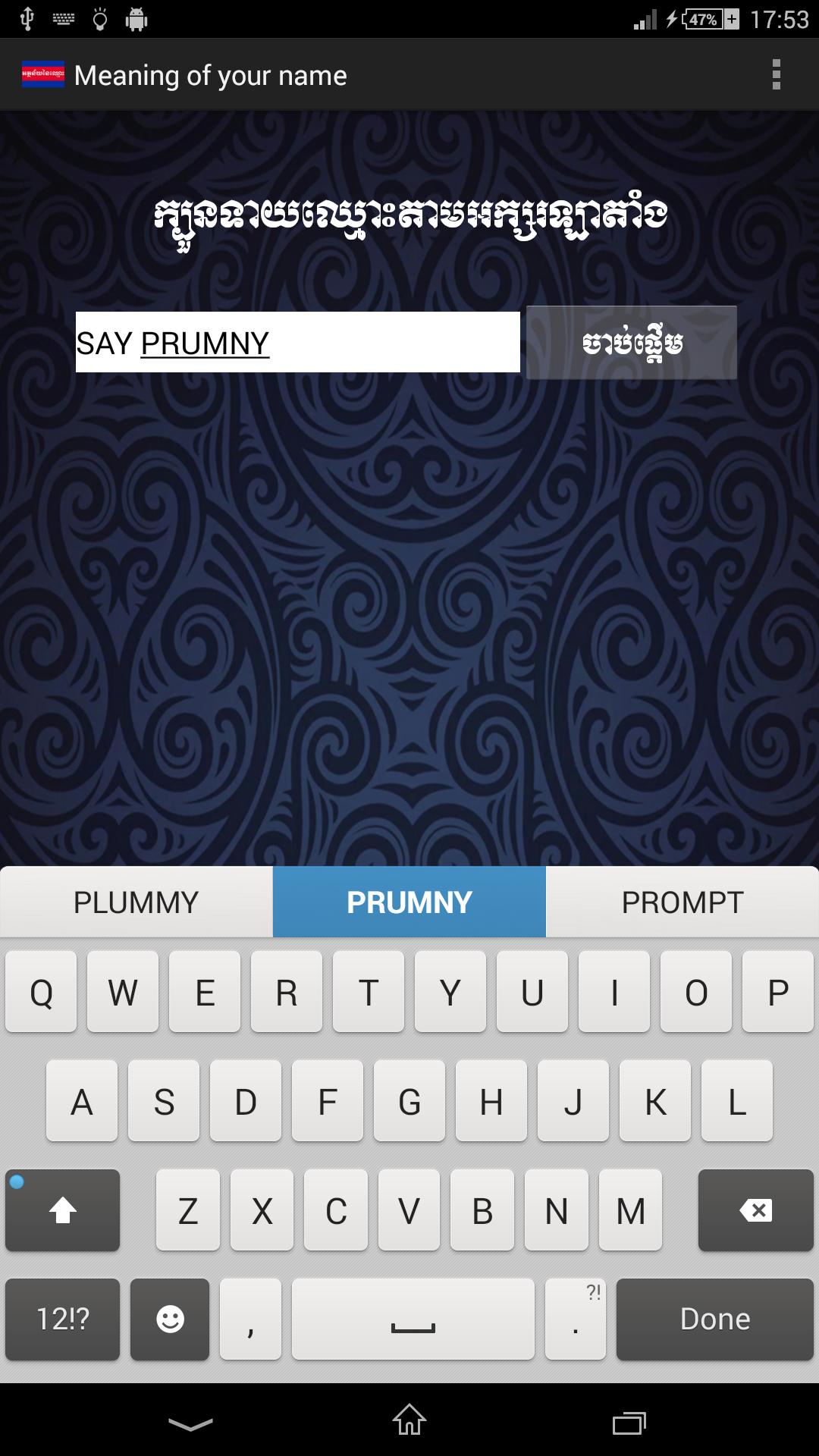Toggle the shift key on the keyboard

(x=62, y=1210)
